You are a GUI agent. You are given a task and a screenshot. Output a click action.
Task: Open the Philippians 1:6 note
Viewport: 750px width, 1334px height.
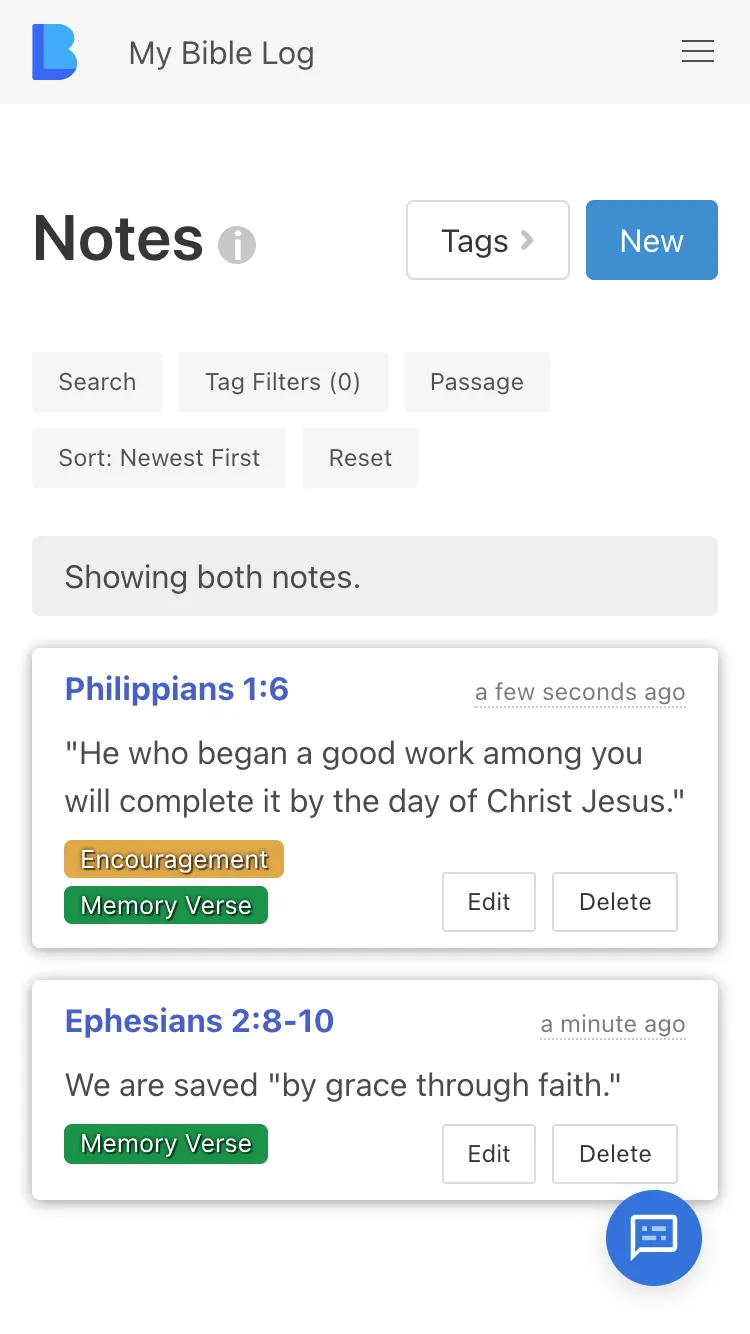(176, 688)
